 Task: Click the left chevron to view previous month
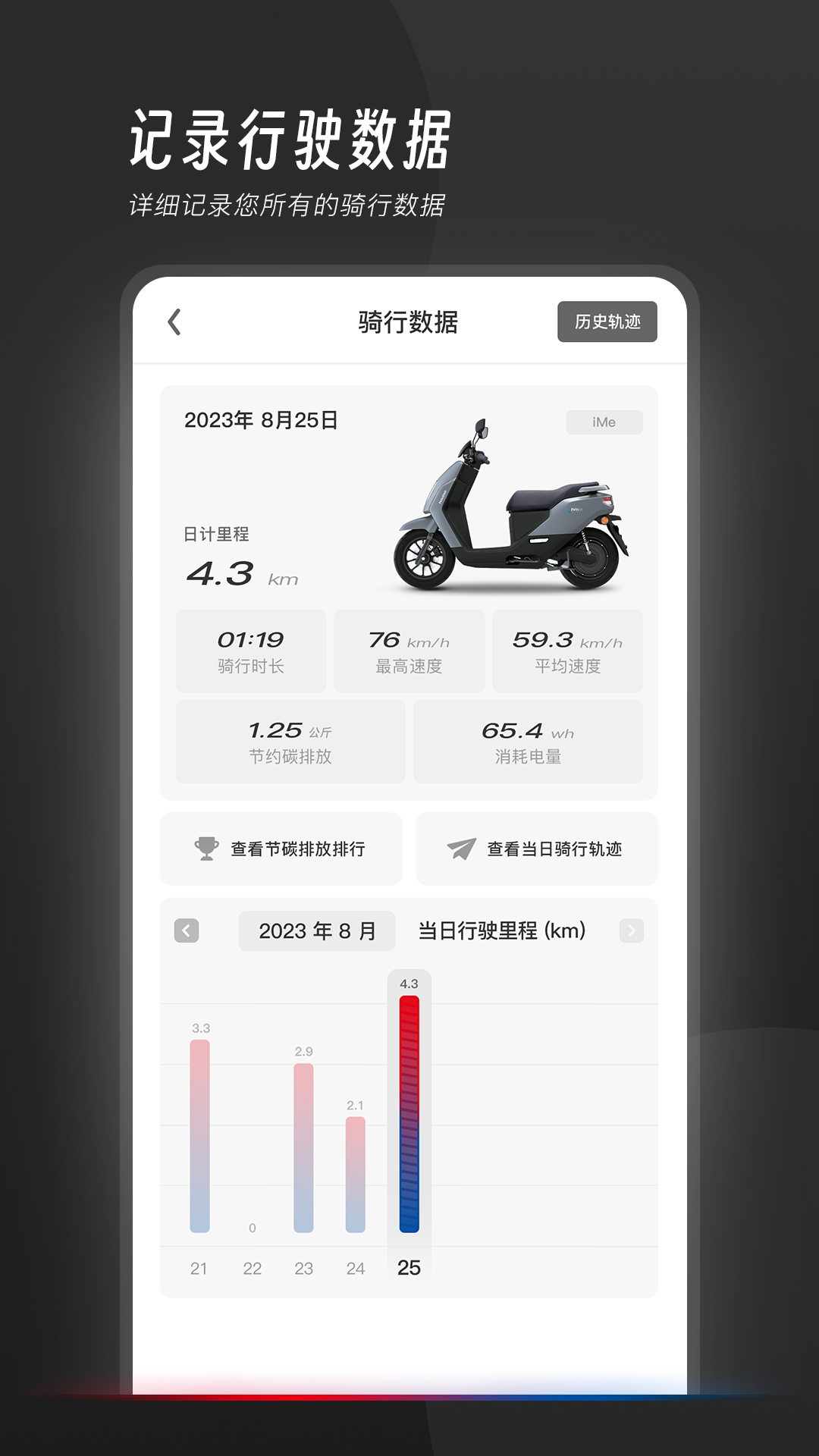click(x=187, y=931)
